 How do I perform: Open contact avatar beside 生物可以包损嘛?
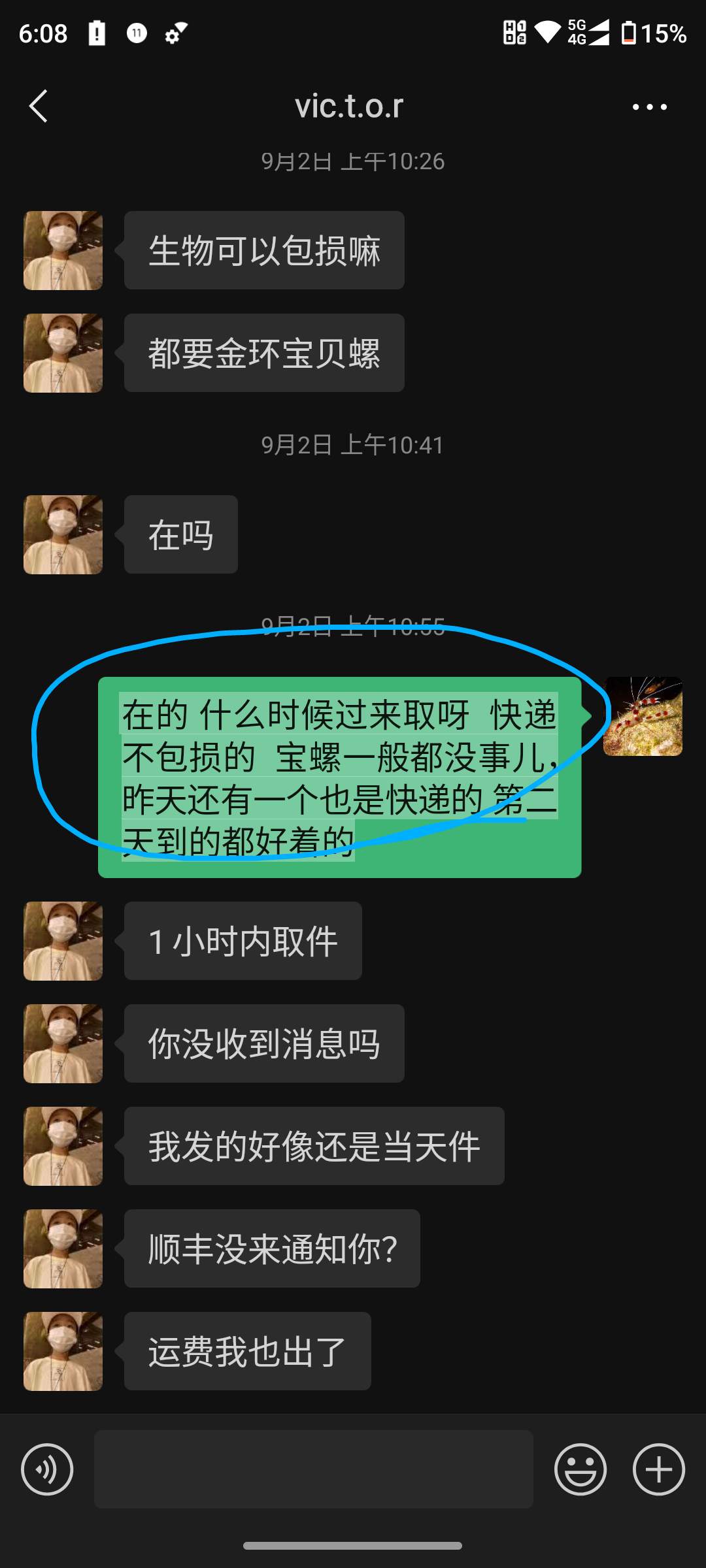(x=63, y=250)
